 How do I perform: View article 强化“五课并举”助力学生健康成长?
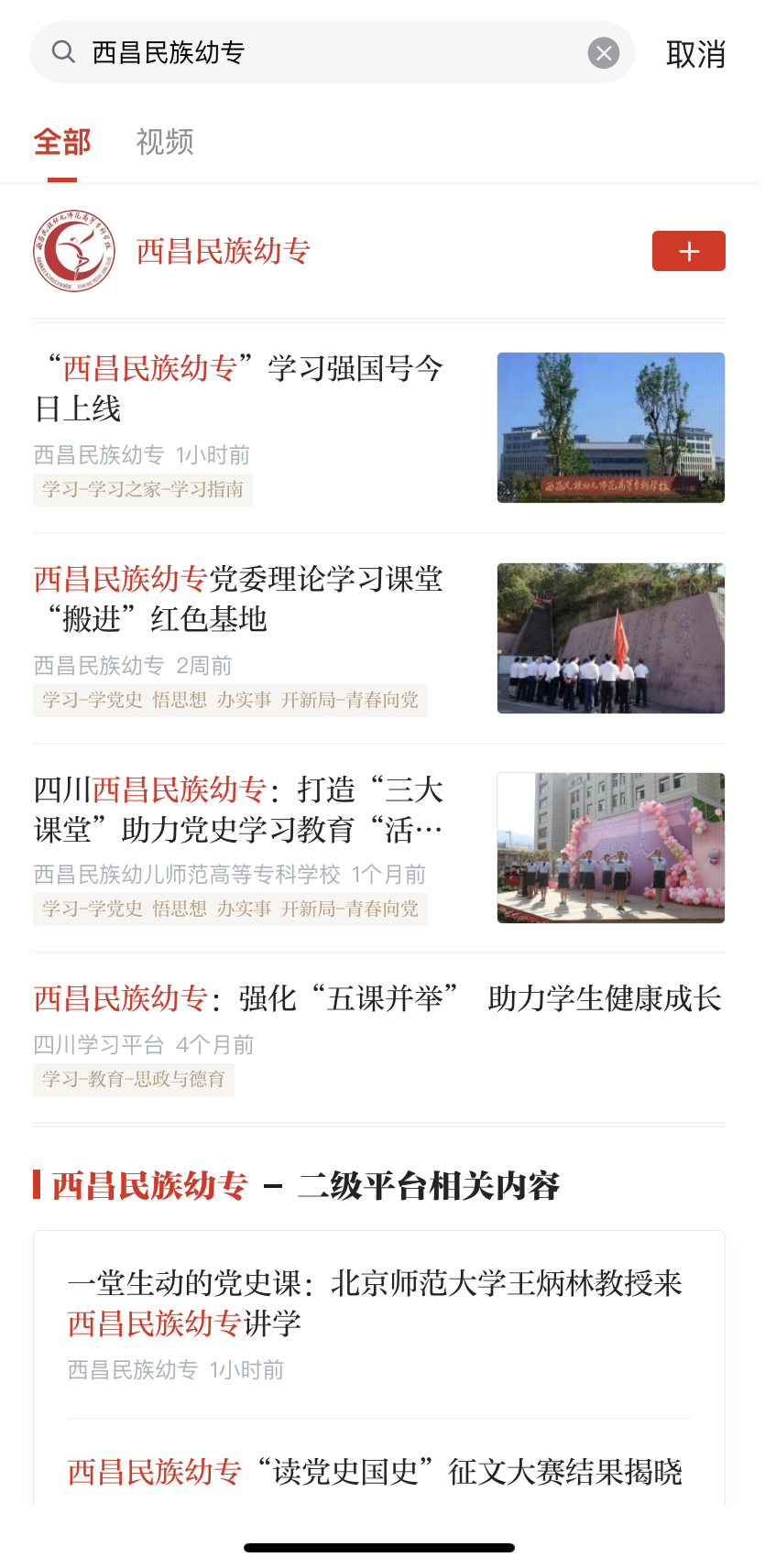point(377,998)
